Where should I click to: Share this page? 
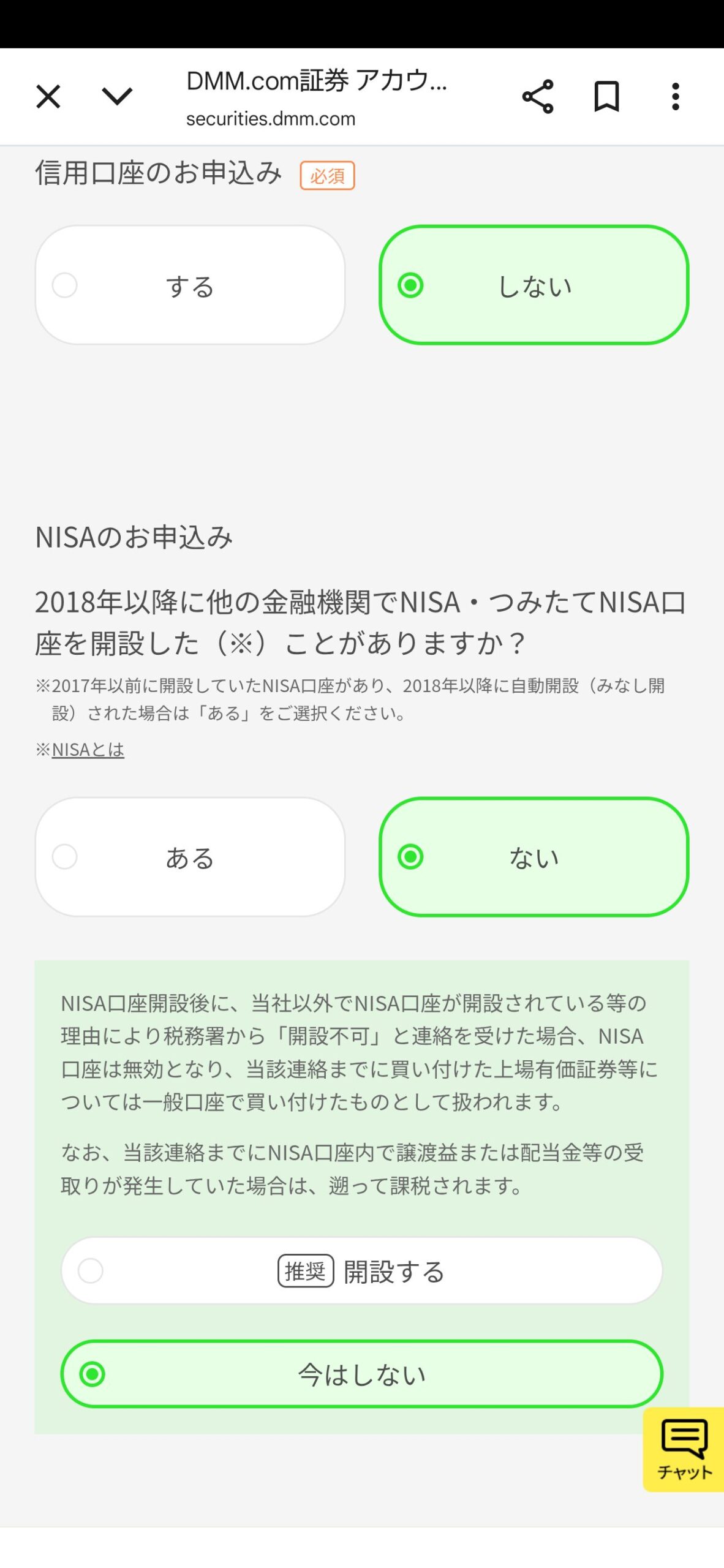(x=538, y=97)
